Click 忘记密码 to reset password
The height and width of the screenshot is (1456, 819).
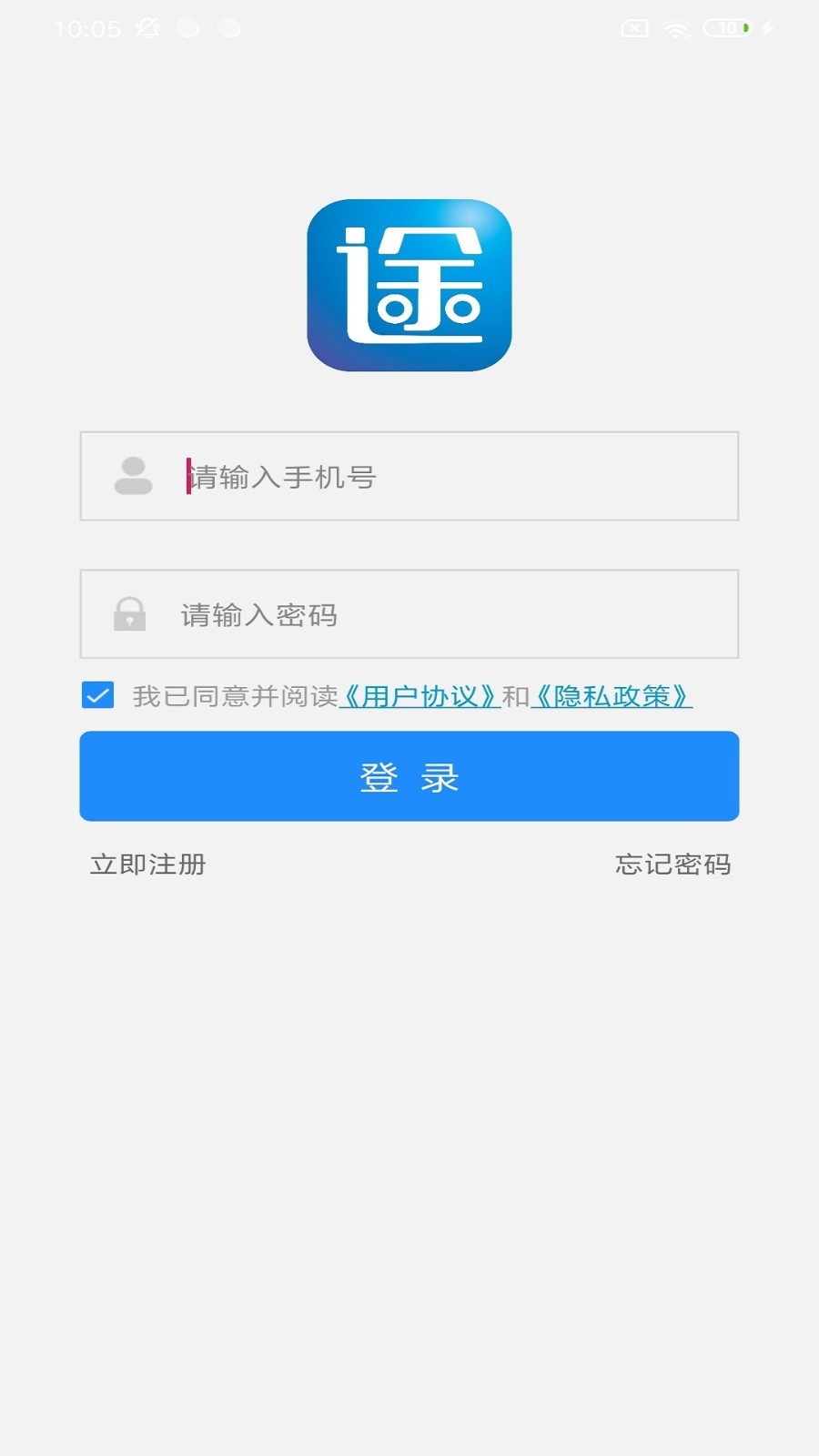(673, 865)
